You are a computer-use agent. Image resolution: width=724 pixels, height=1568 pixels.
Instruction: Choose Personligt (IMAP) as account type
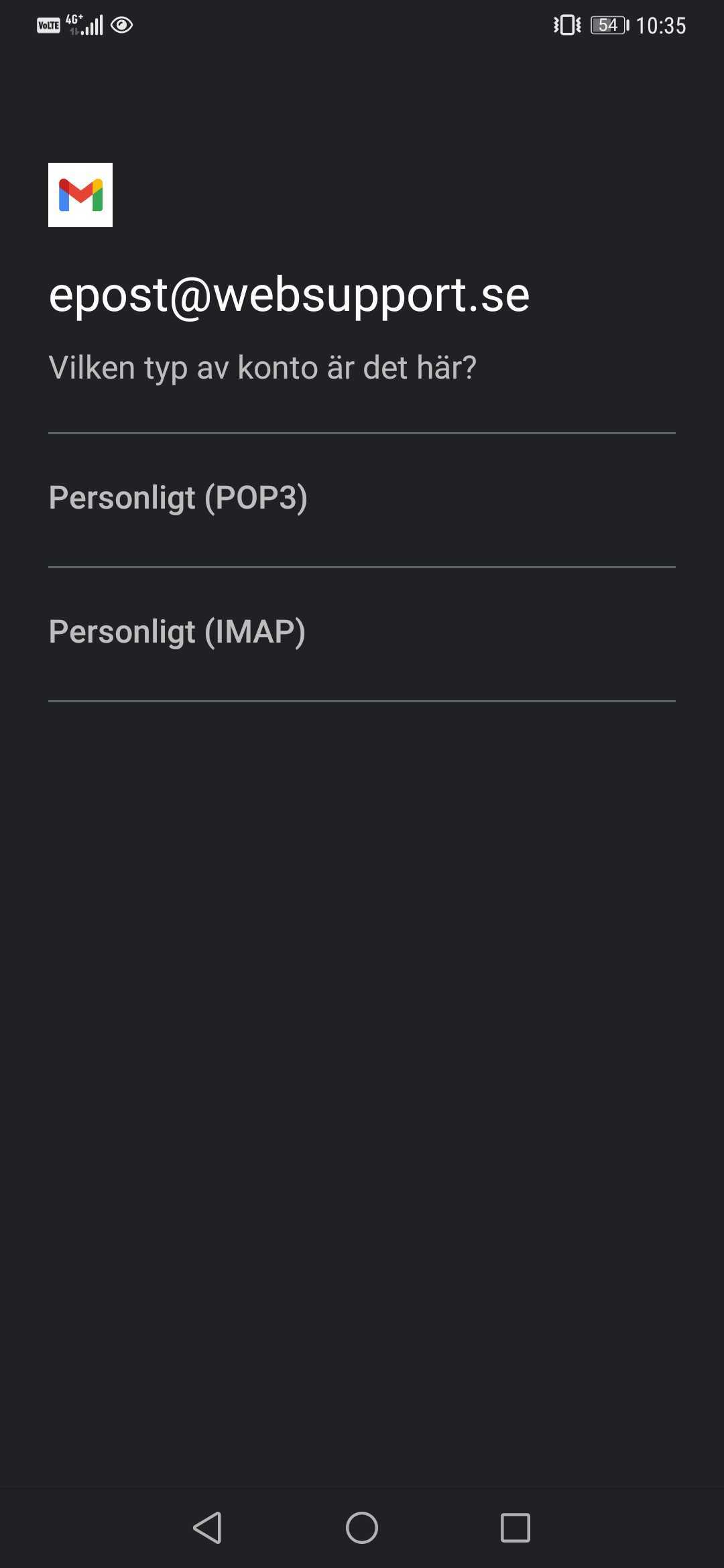coord(362,634)
